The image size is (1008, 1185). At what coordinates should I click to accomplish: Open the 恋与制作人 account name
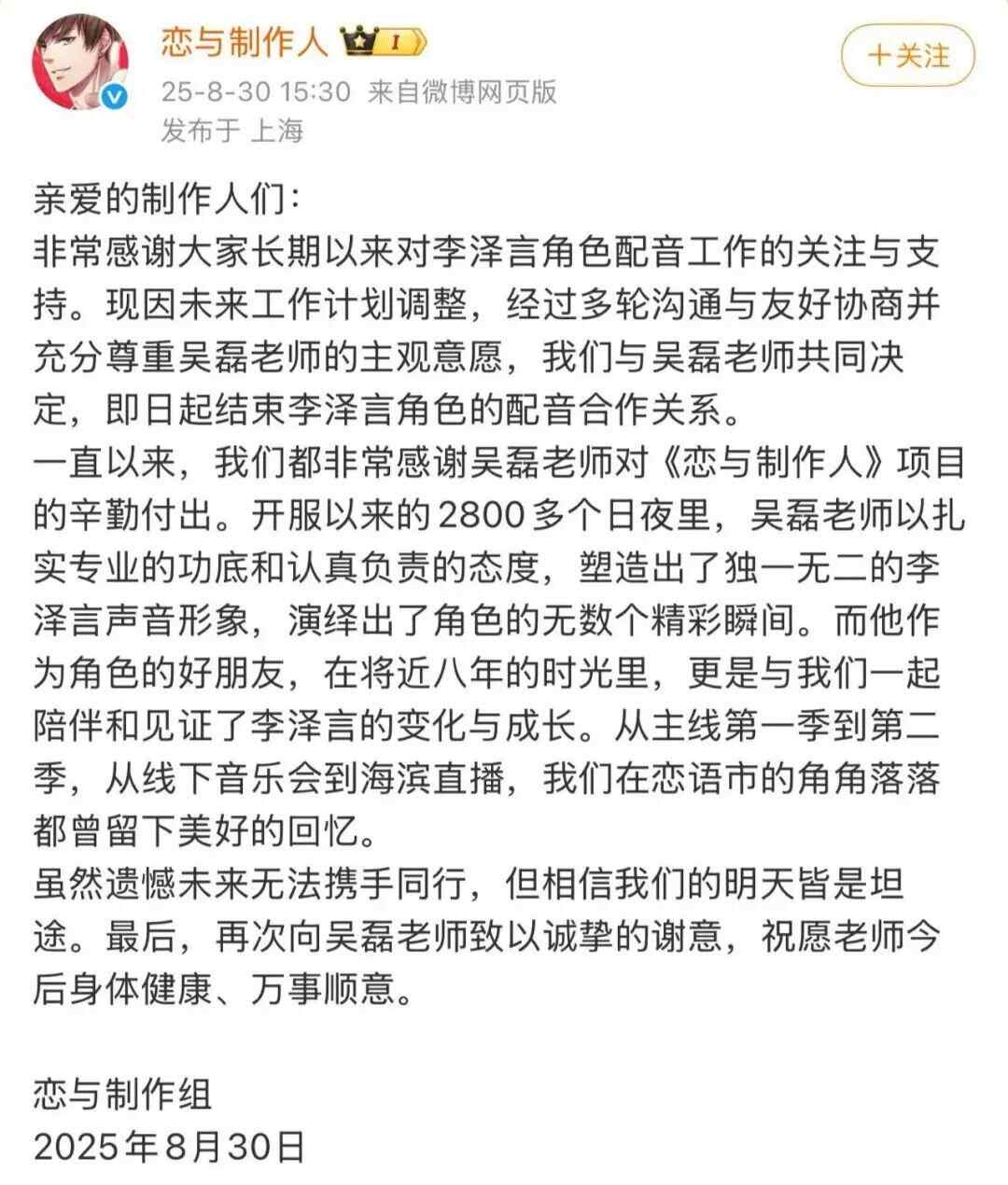coord(245,41)
